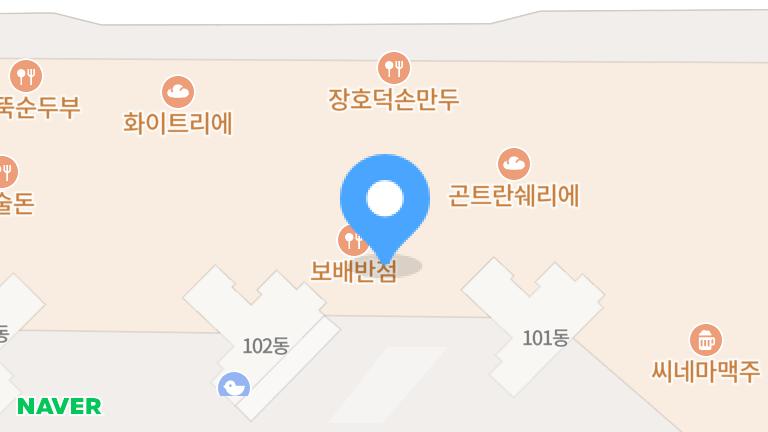This screenshot has width=768, height=432.
Task: Open the 장호덕손만두 restaurant marker
Action: [x=394, y=68]
